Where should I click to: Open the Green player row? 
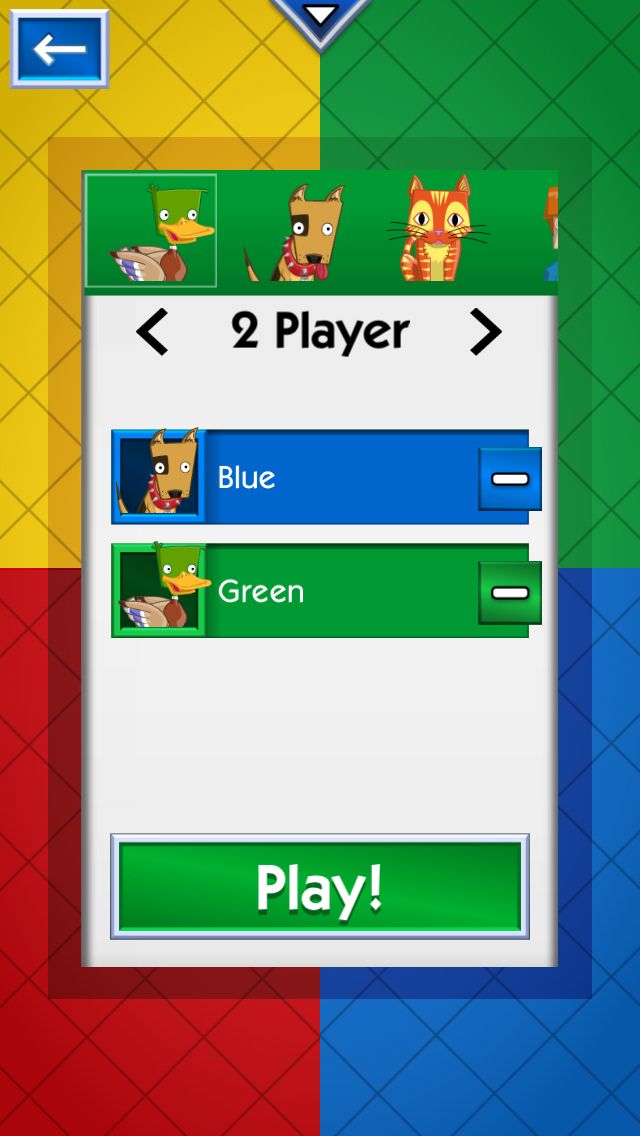(x=320, y=590)
